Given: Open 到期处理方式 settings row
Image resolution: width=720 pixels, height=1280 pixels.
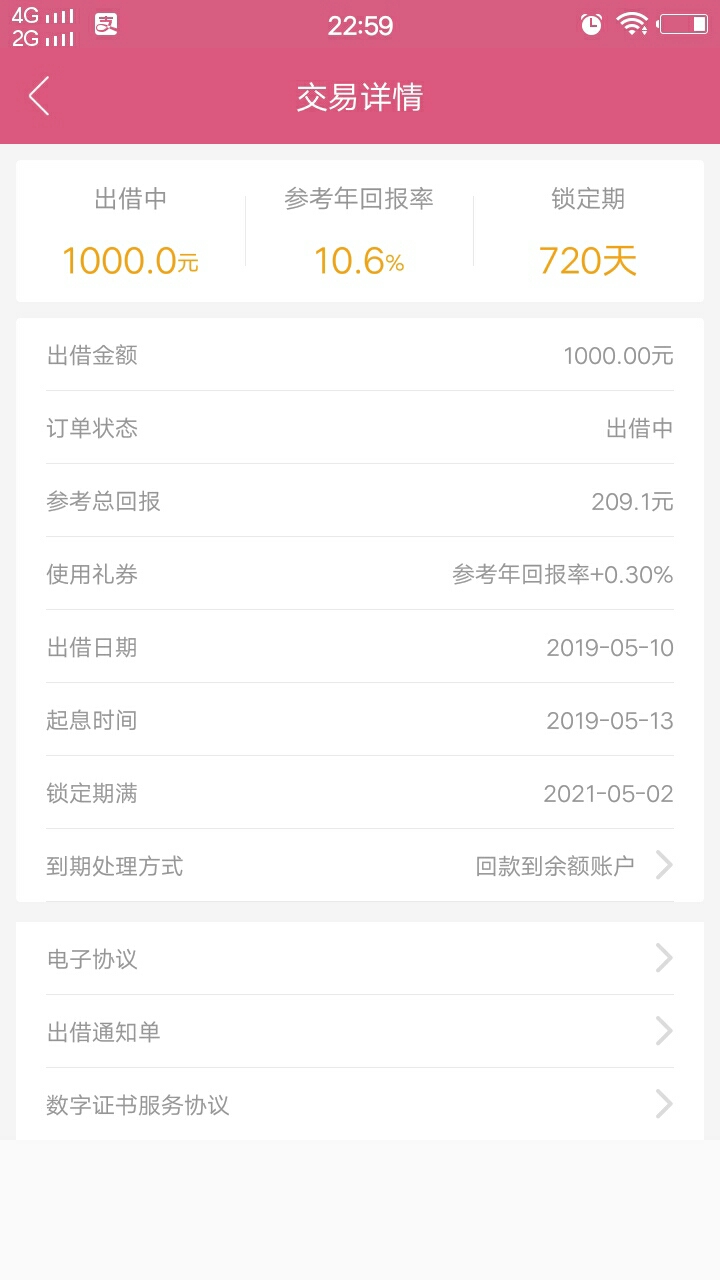Looking at the screenshot, I should click(x=360, y=866).
